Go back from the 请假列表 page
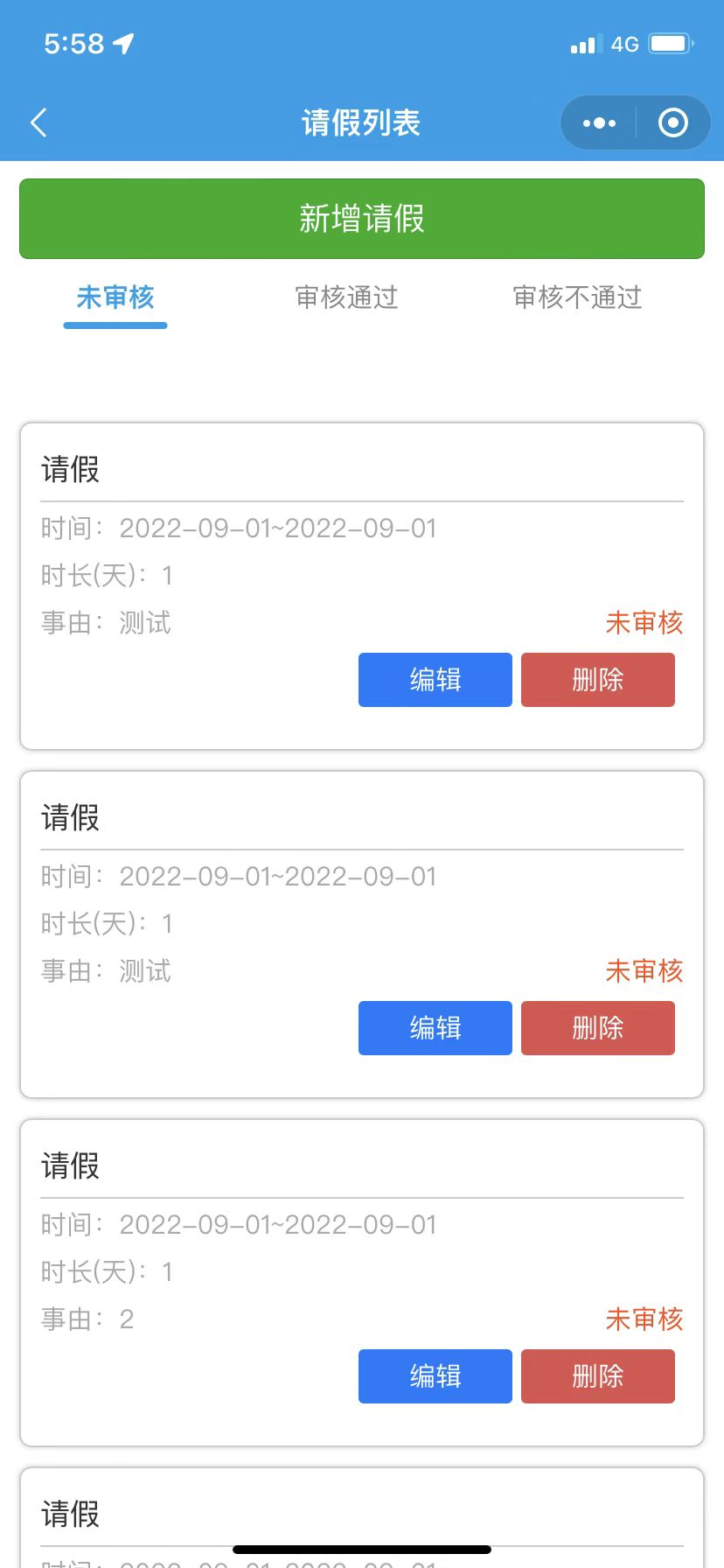The width and height of the screenshot is (724, 1568). [38, 123]
